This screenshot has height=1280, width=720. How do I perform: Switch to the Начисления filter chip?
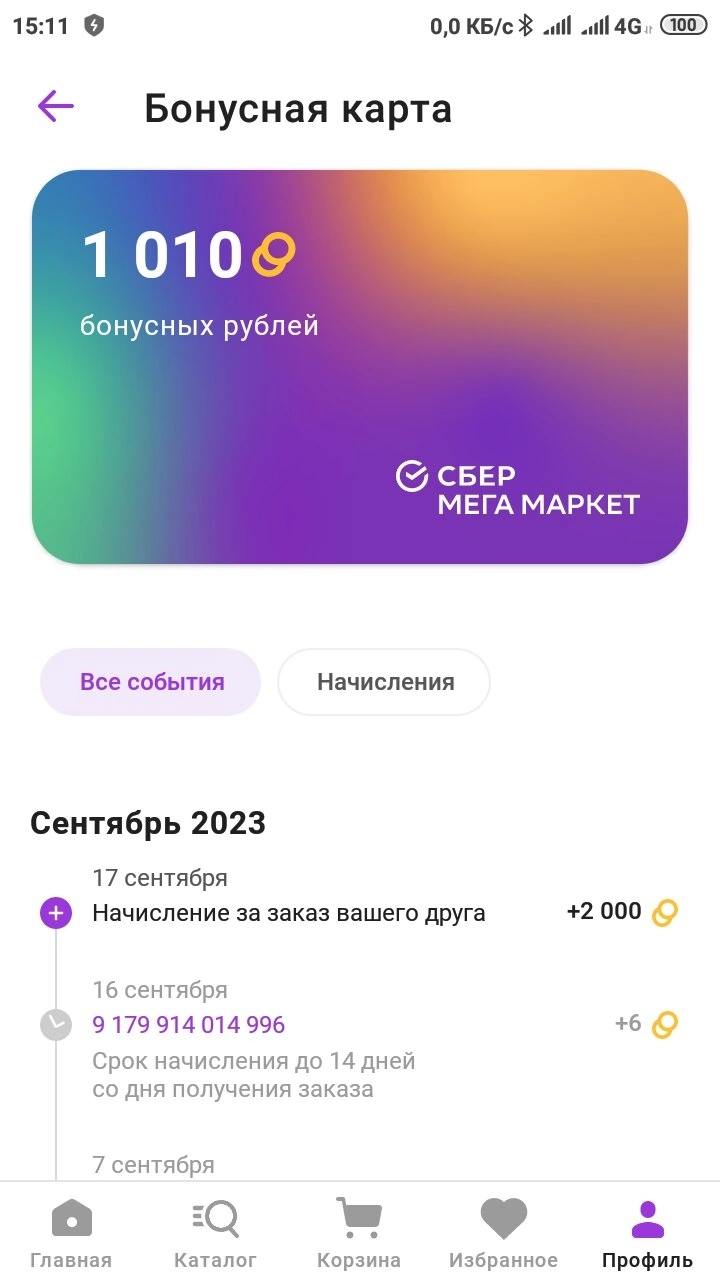coord(385,682)
